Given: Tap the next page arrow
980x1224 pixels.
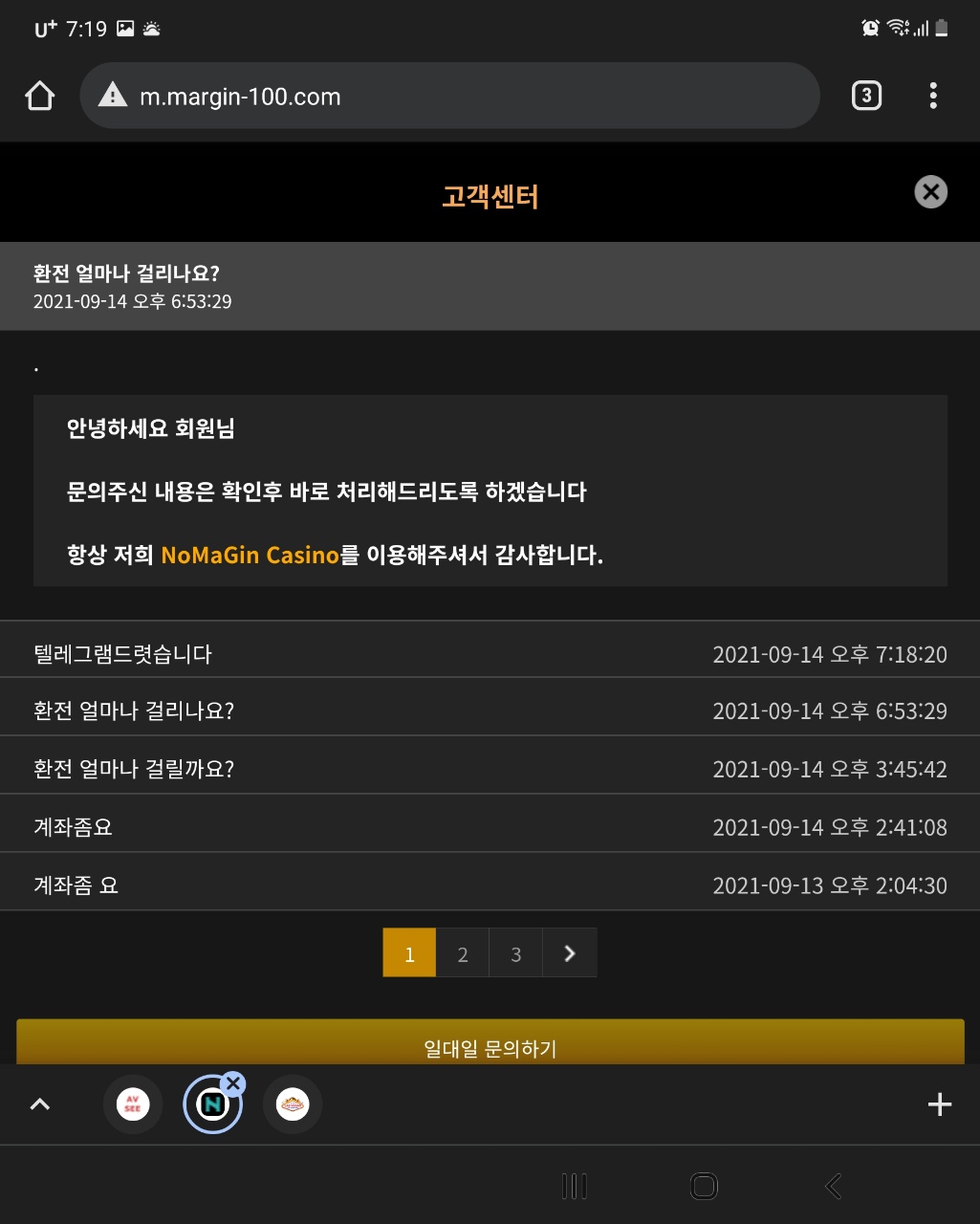Looking at the screenshot, I should [570, 952].
